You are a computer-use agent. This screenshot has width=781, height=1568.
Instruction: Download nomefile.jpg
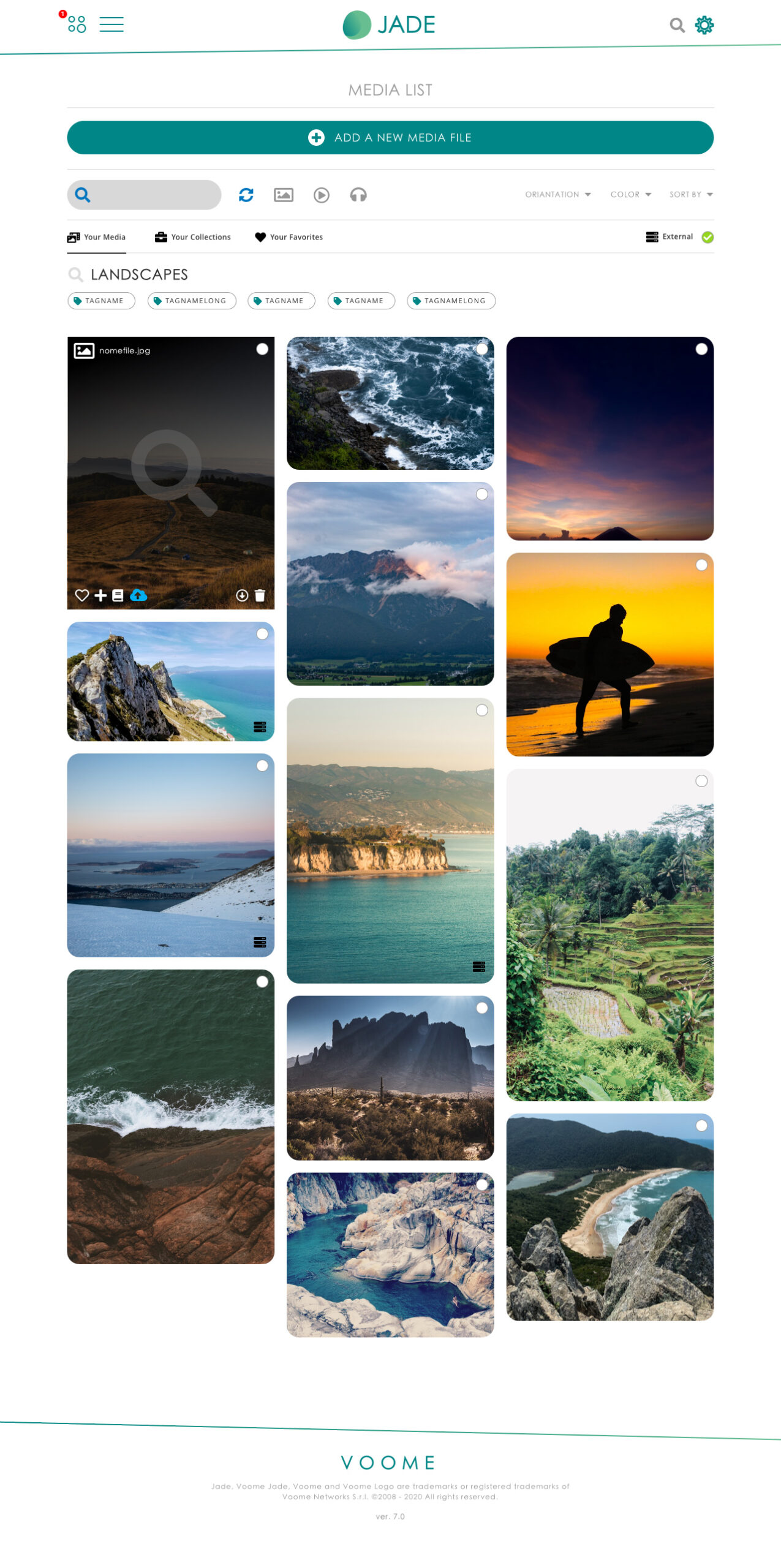click(x=242, y=595)
